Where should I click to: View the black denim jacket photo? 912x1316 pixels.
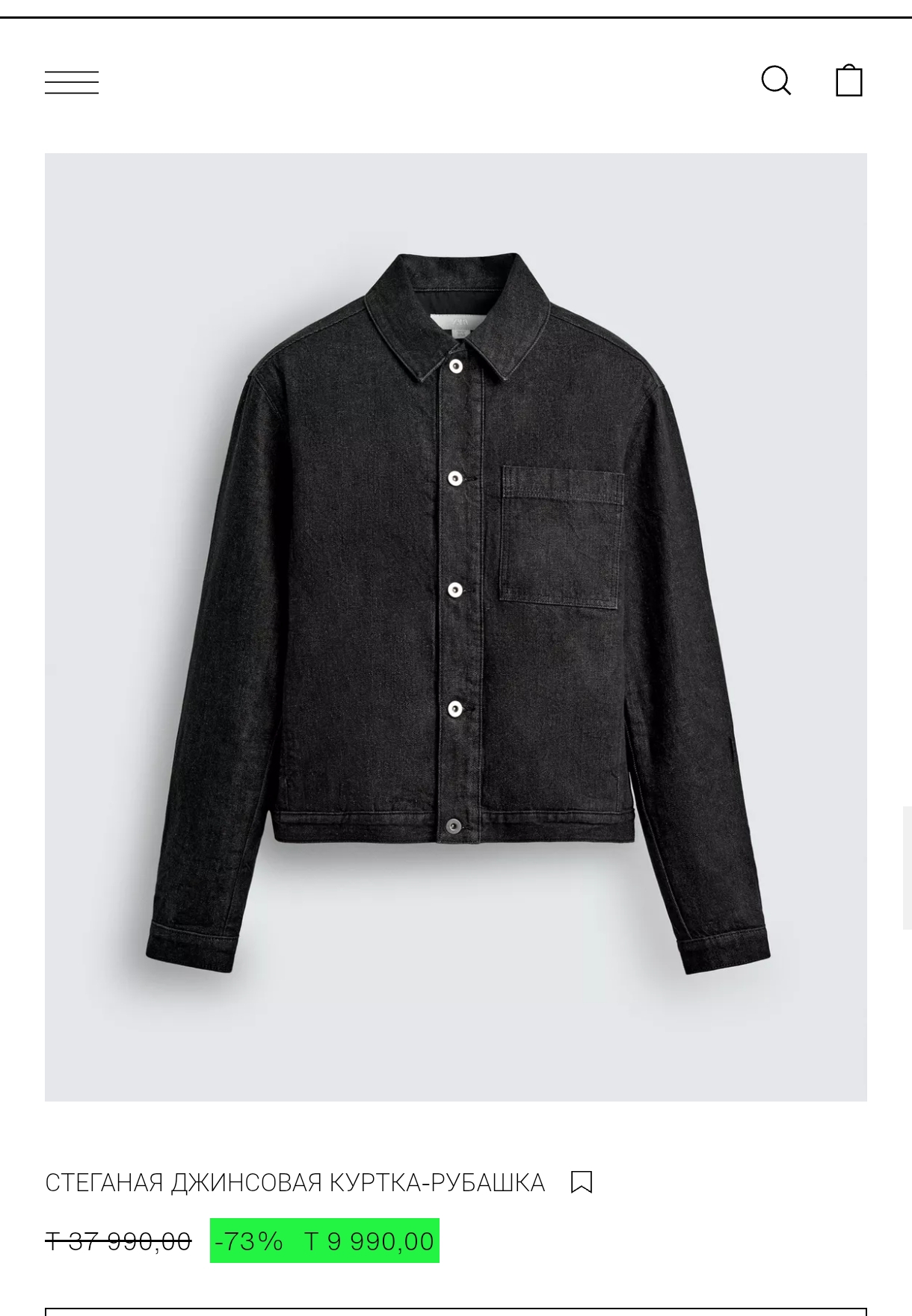[456, 626]
